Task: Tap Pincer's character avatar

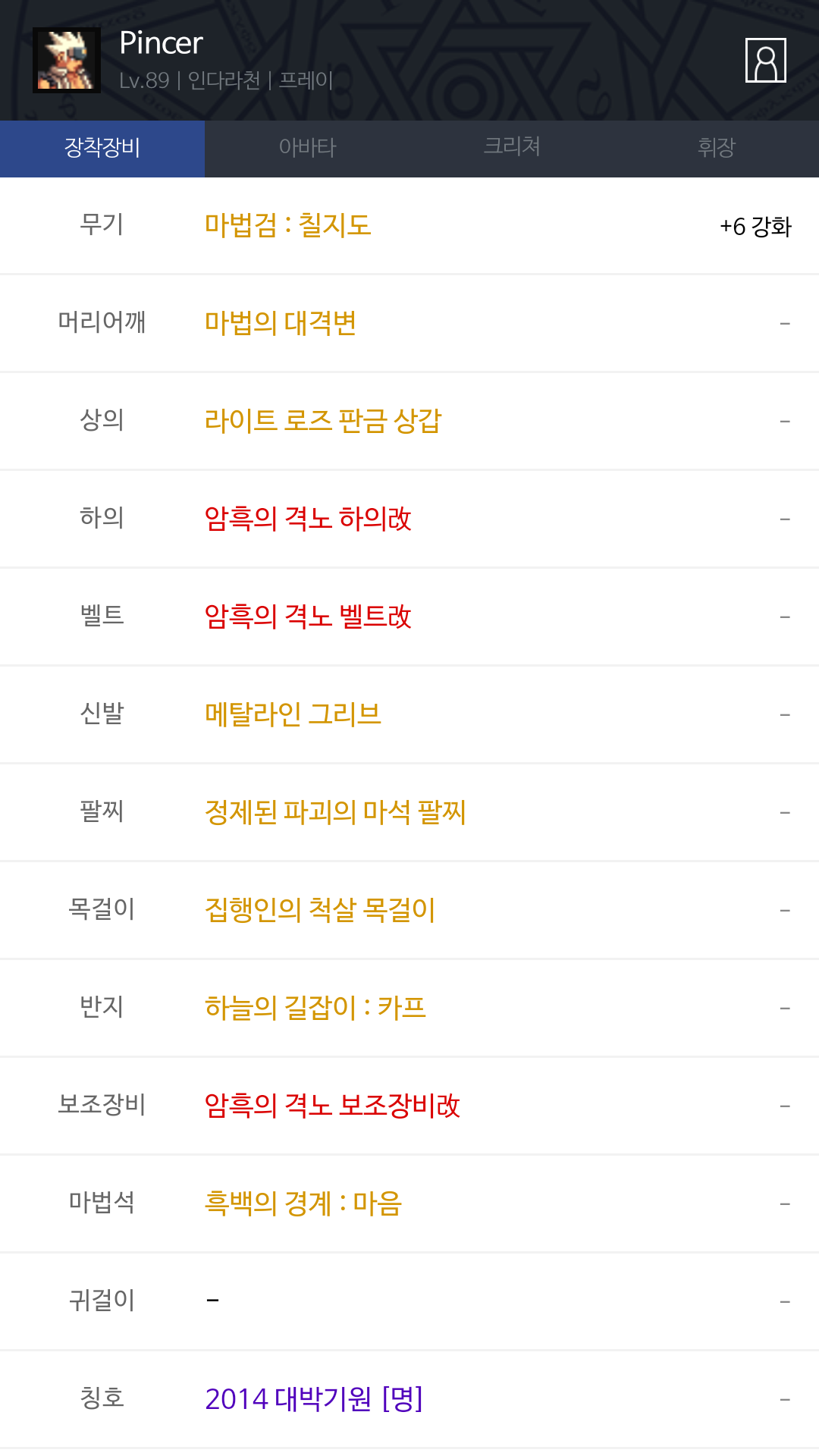Action: point(67,60)
